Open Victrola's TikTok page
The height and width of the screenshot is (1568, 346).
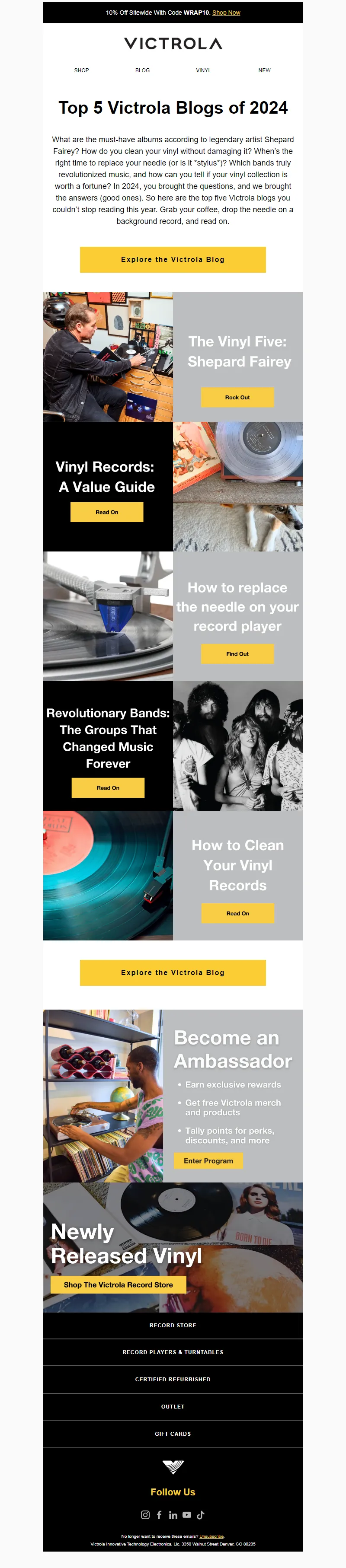[x=201, y=1515]
